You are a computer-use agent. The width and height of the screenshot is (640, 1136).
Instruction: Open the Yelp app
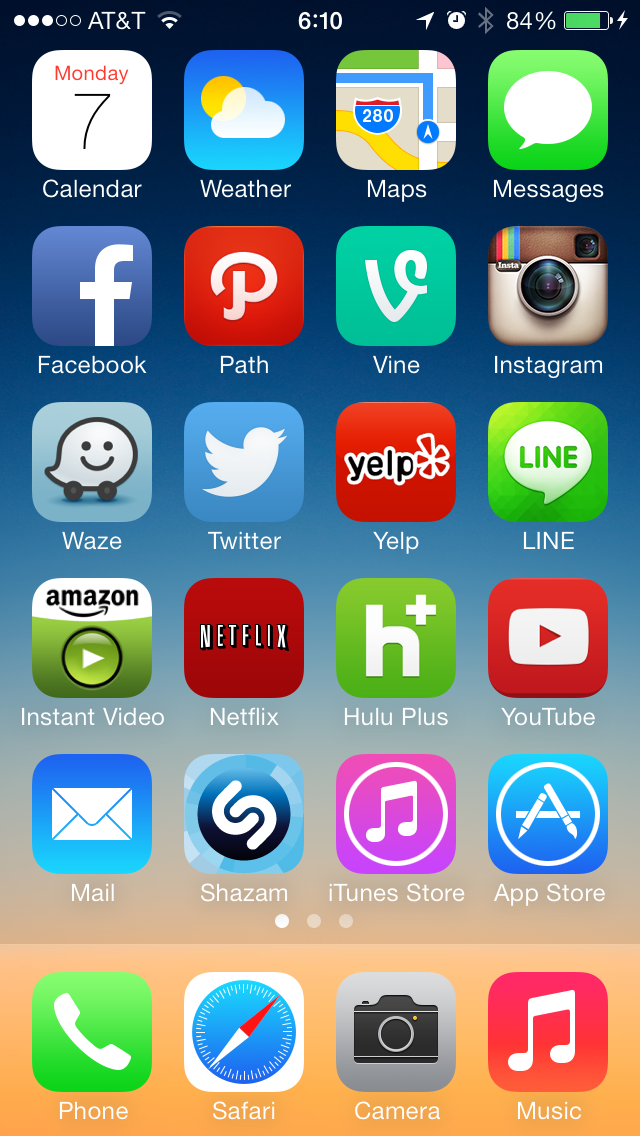[396, 462]
